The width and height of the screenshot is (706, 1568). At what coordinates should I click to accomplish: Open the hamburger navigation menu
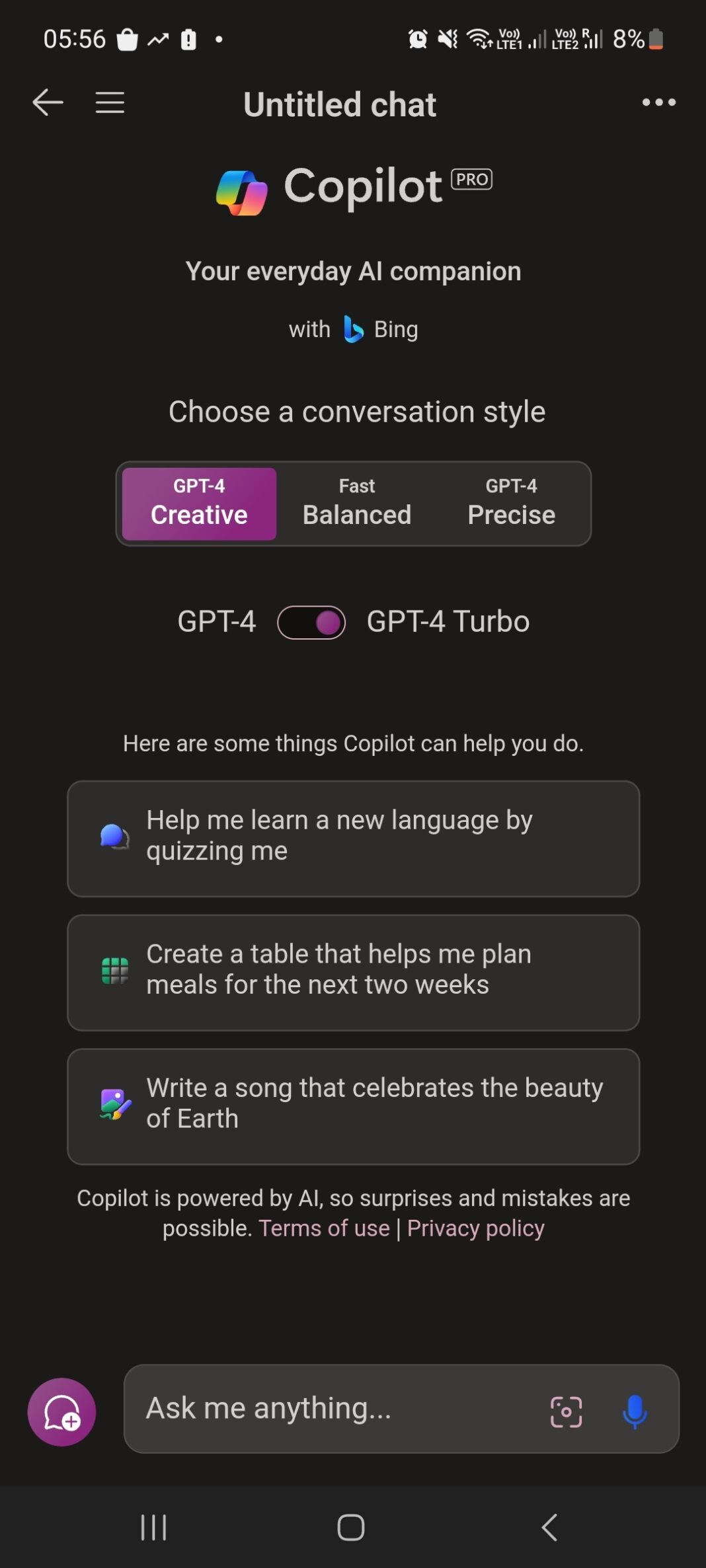tap(109, 102)
